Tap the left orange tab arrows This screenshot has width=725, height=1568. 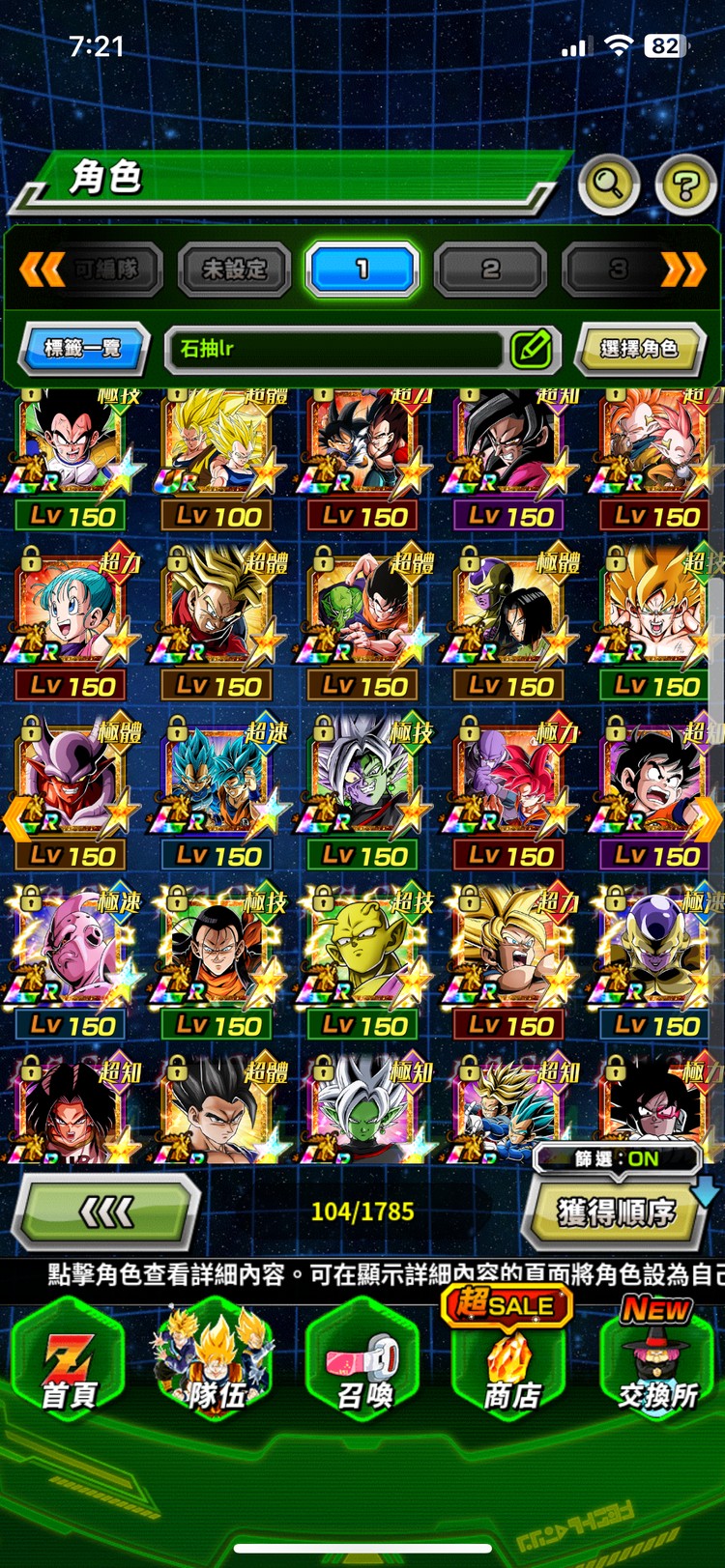(x=42, y=270)
